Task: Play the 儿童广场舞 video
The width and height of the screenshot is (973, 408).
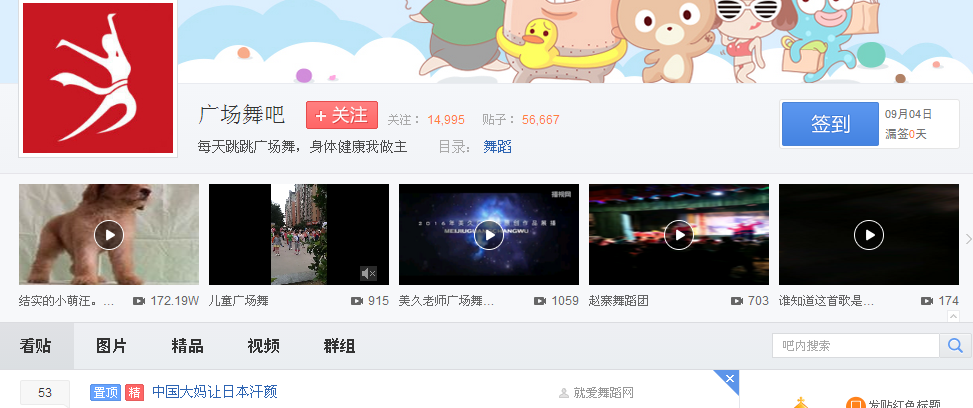Action: point(298,235)
